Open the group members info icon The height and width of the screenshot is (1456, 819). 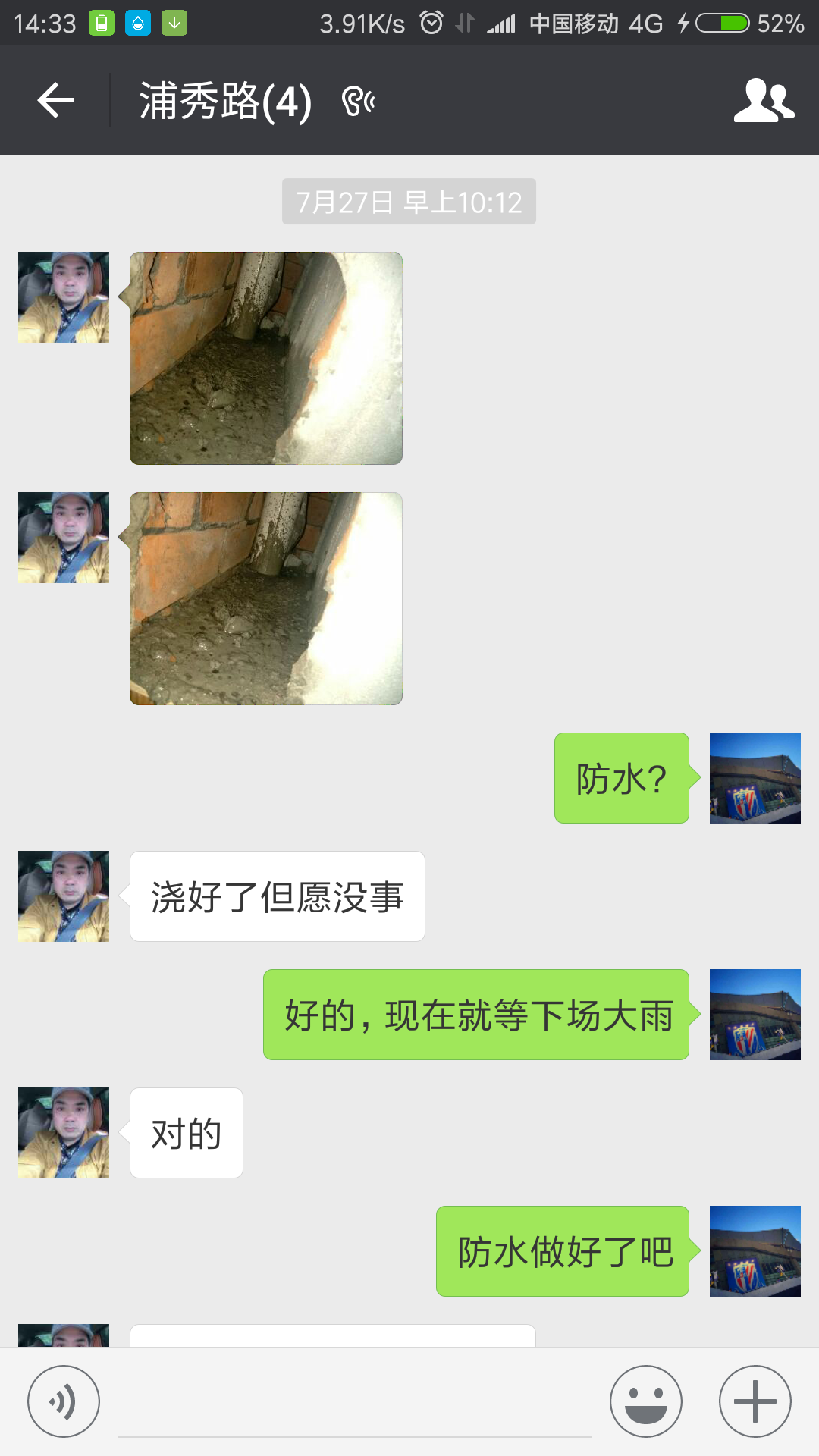point(764,101)
